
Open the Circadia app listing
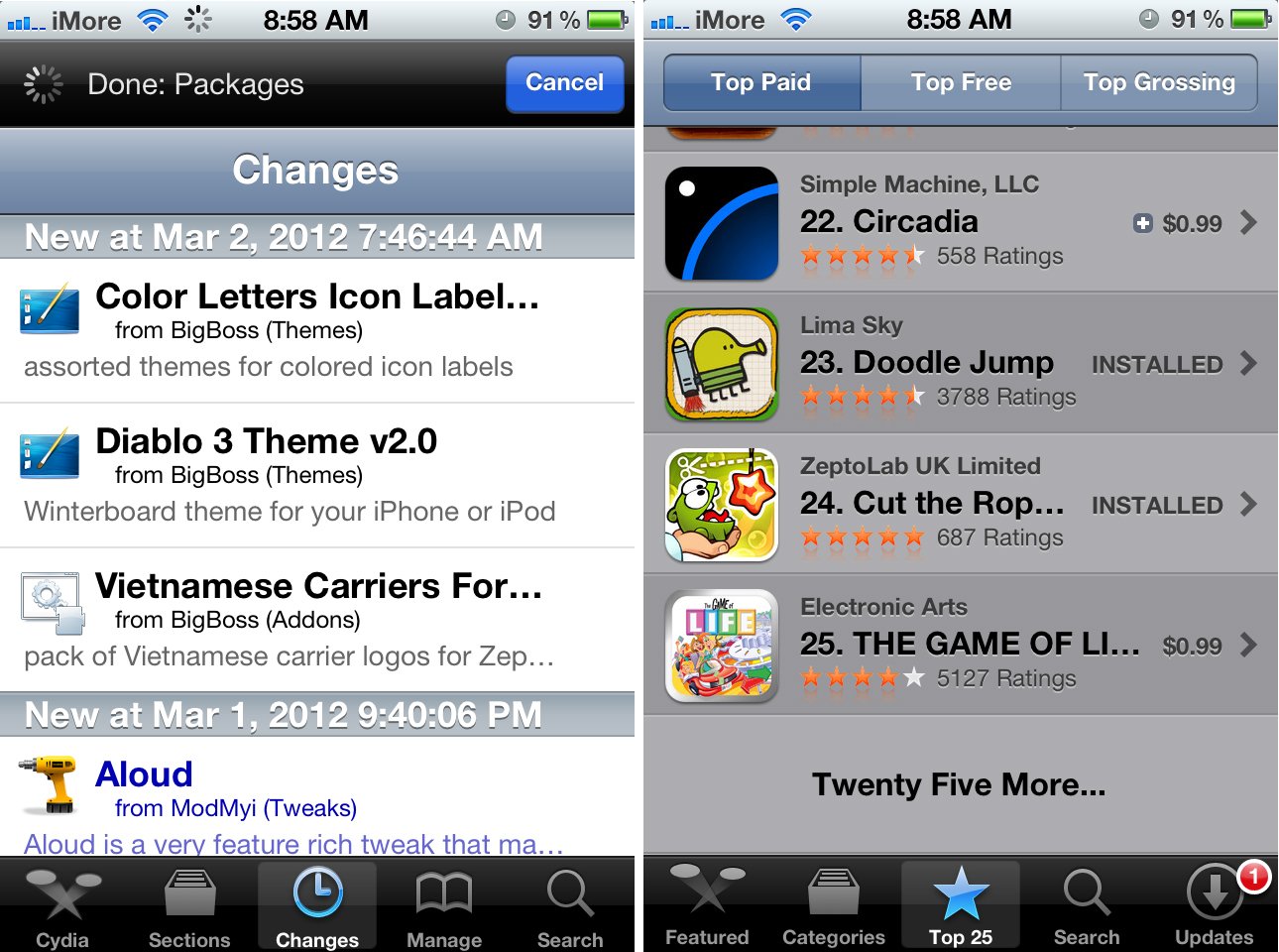tap(960, 223)
